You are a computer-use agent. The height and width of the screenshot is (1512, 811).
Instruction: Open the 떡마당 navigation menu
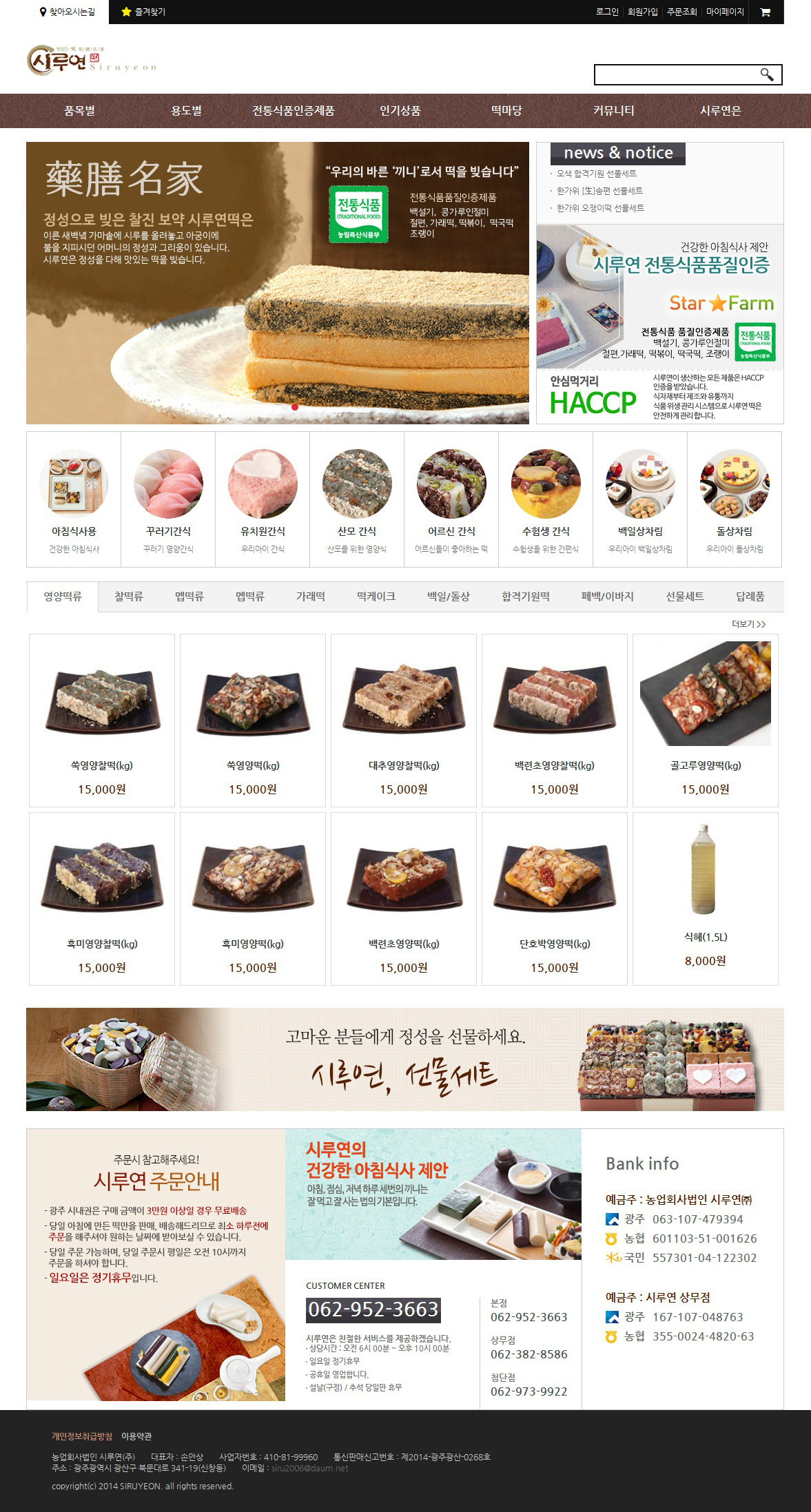coord(506,110)
